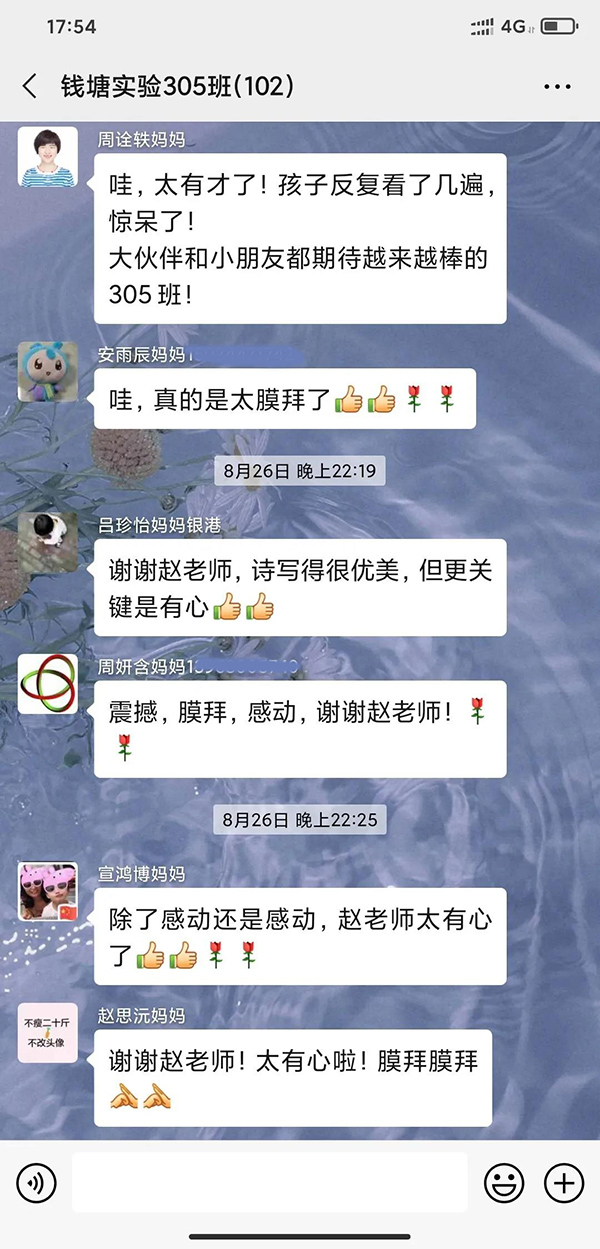Open the emoji sticker panel
This screenshot has width=600, height=1249.
pyautogui.click(x=504, y=1183)
